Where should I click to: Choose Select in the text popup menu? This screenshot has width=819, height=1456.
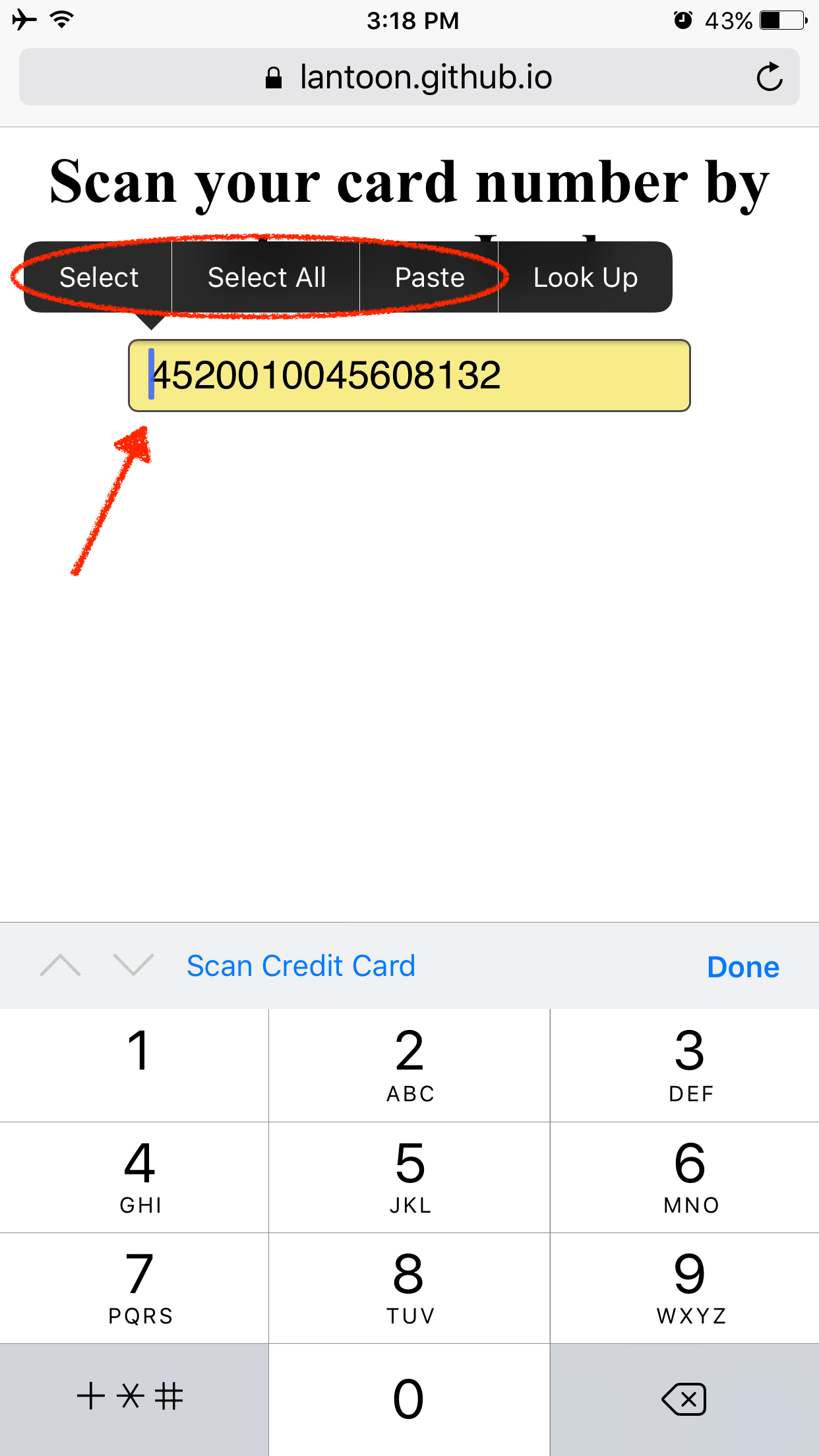pyautogui.click(x=99, y=278)
